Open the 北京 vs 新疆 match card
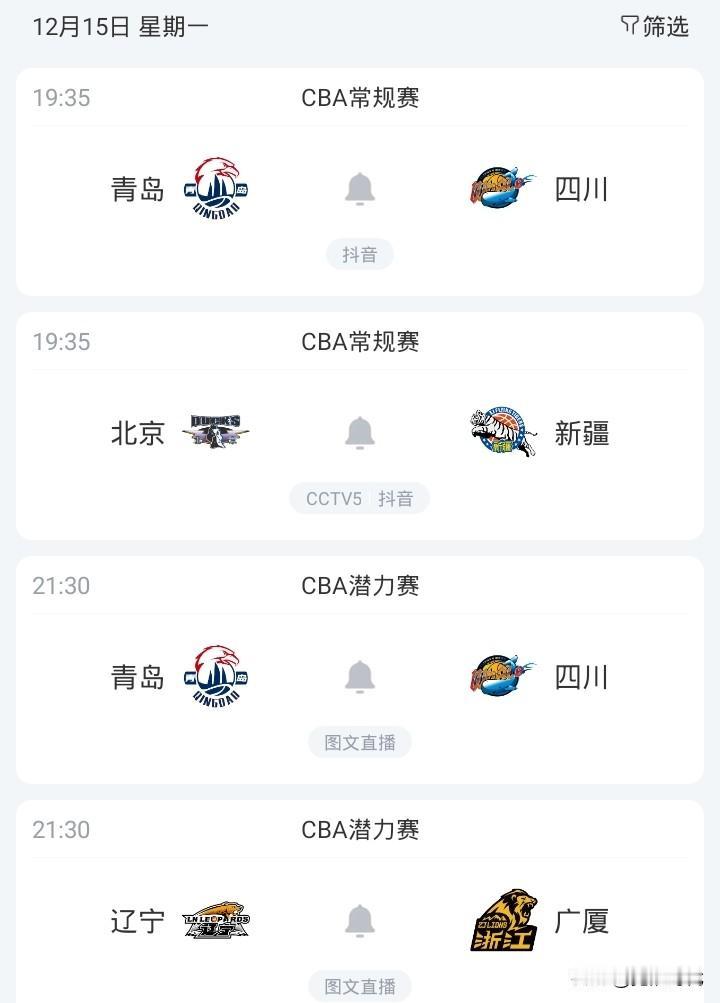720x1003 pixels. (359, 426)
